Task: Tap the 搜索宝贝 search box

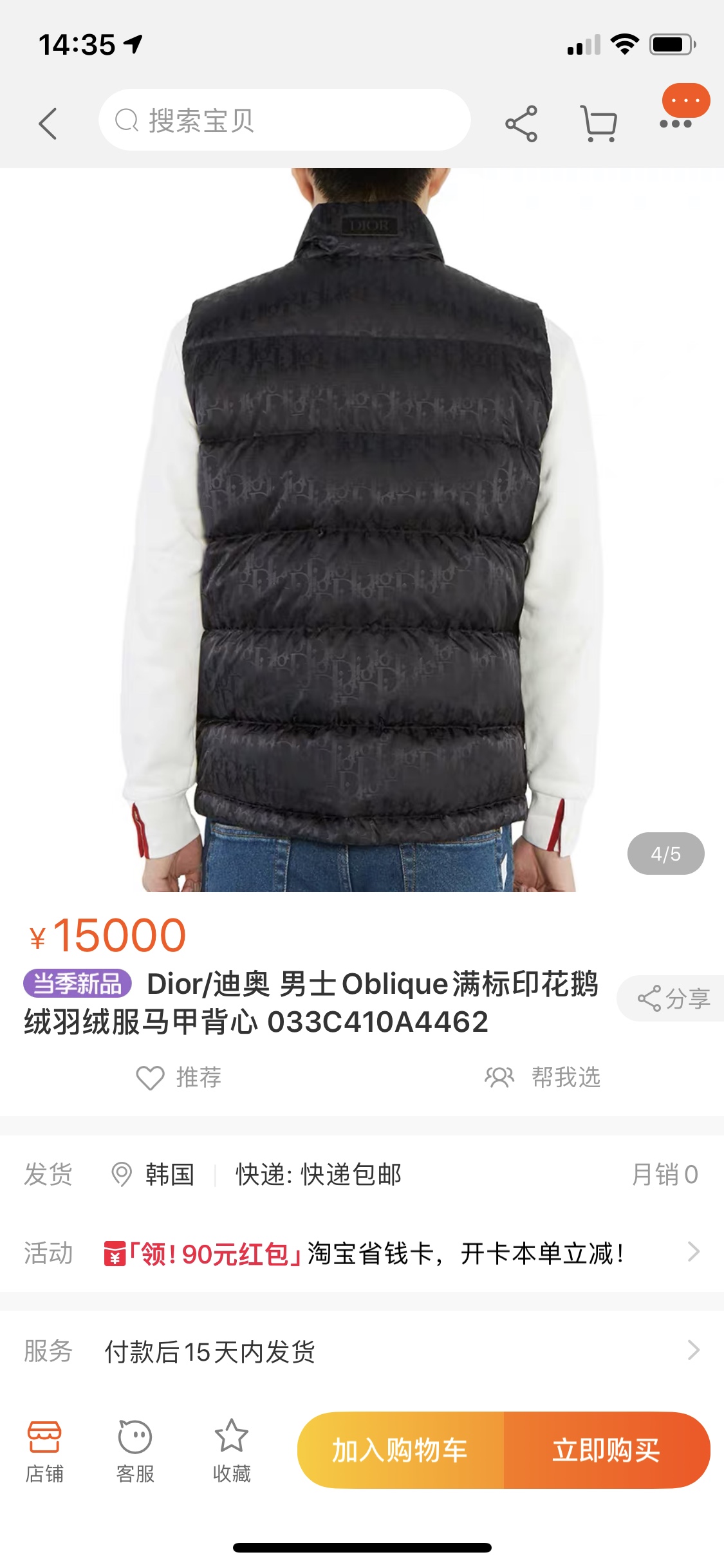Action: [284, 120]
